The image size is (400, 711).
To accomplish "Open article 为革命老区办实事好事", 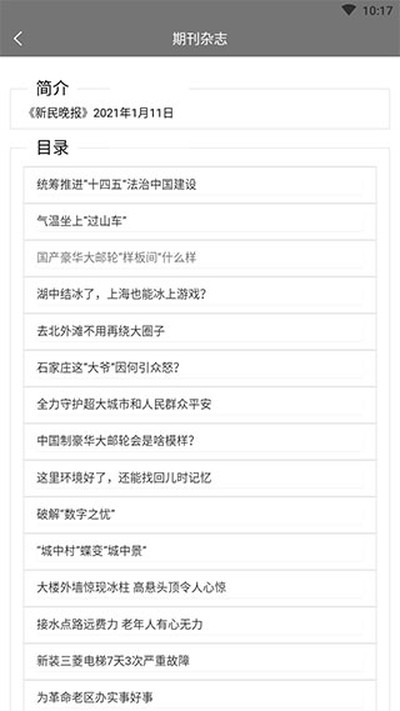I will [x=200, y=696].
